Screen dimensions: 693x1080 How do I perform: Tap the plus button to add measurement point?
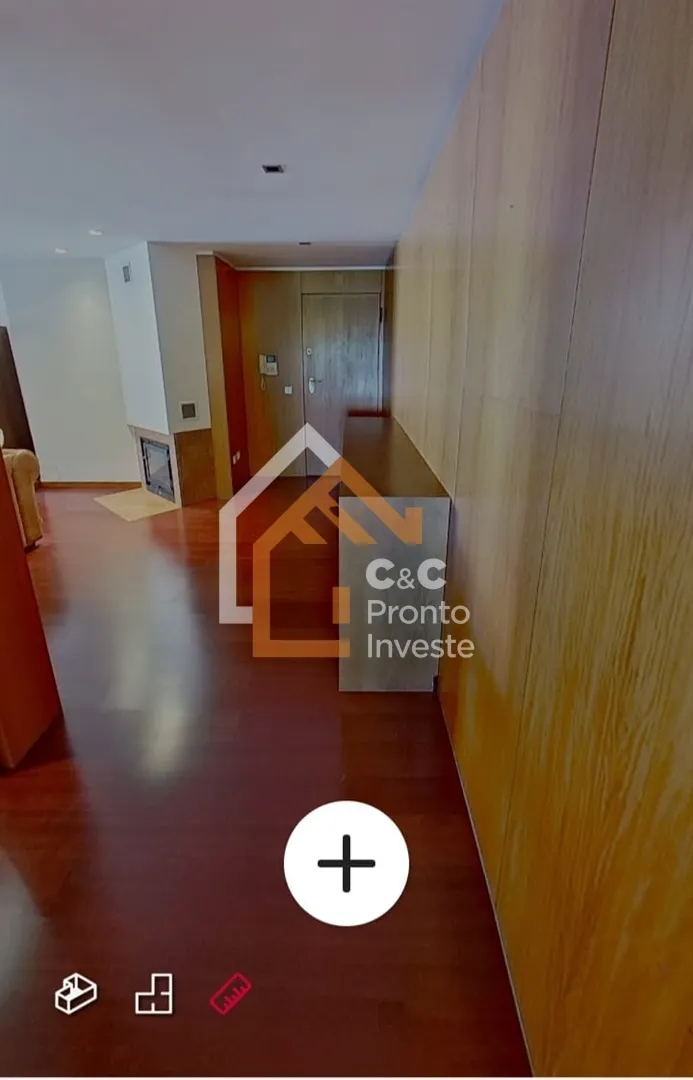[x=346, y=863]
